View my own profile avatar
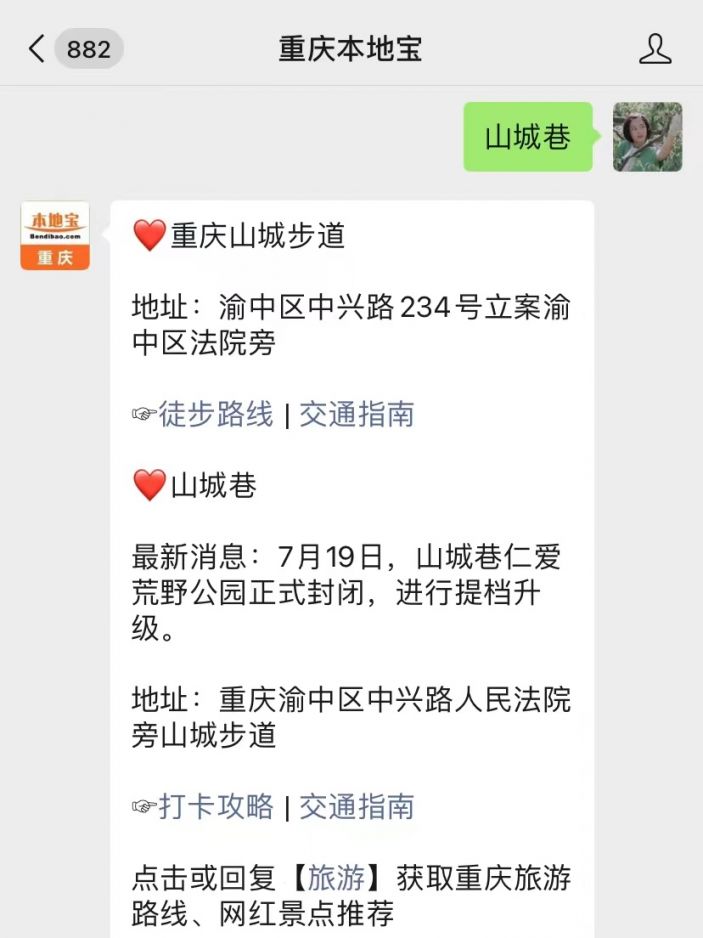Screen dimensions: 703x938 tap(647, 137)
